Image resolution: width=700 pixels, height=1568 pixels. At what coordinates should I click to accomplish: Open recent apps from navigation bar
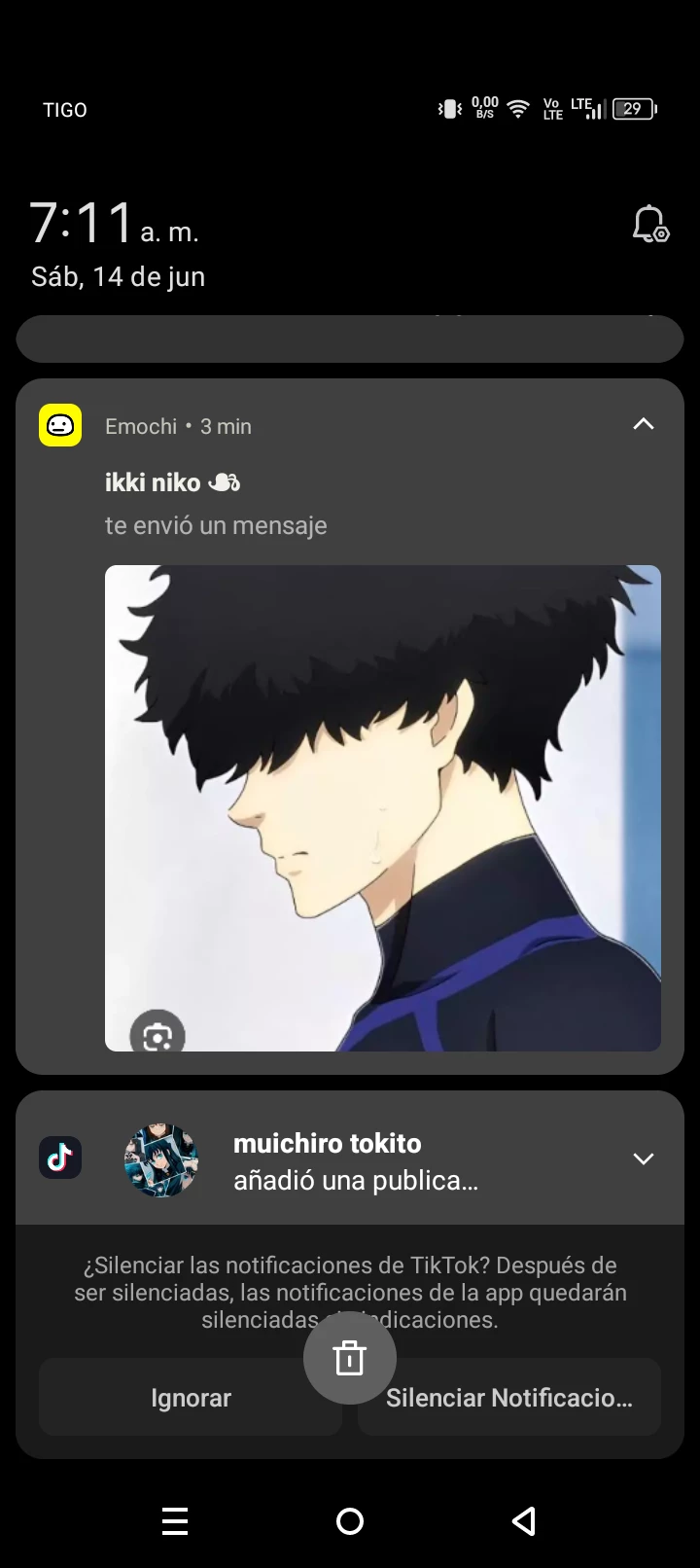(x=175, y=1521)
